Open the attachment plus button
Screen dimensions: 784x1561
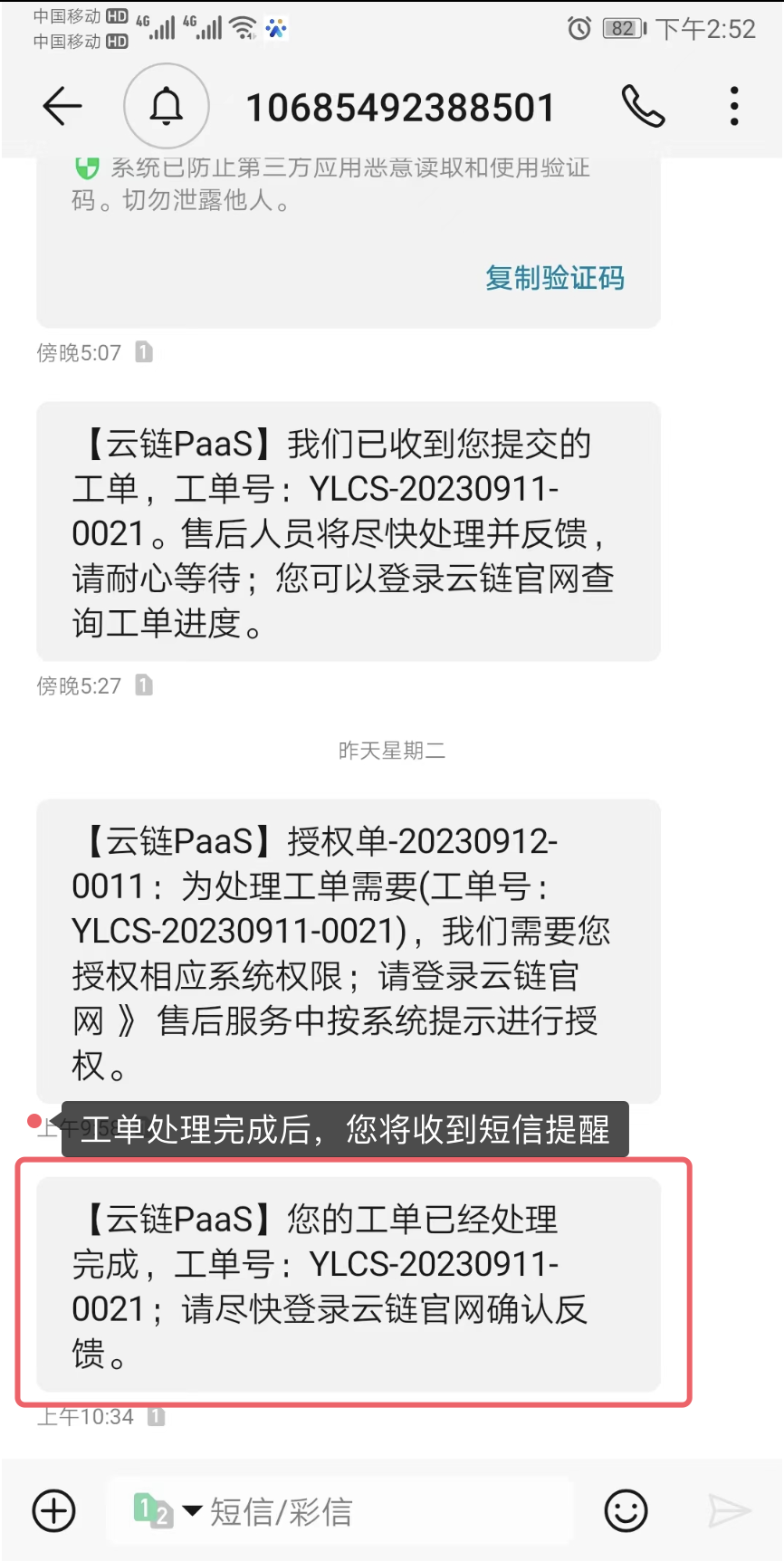coord(54,1511)
